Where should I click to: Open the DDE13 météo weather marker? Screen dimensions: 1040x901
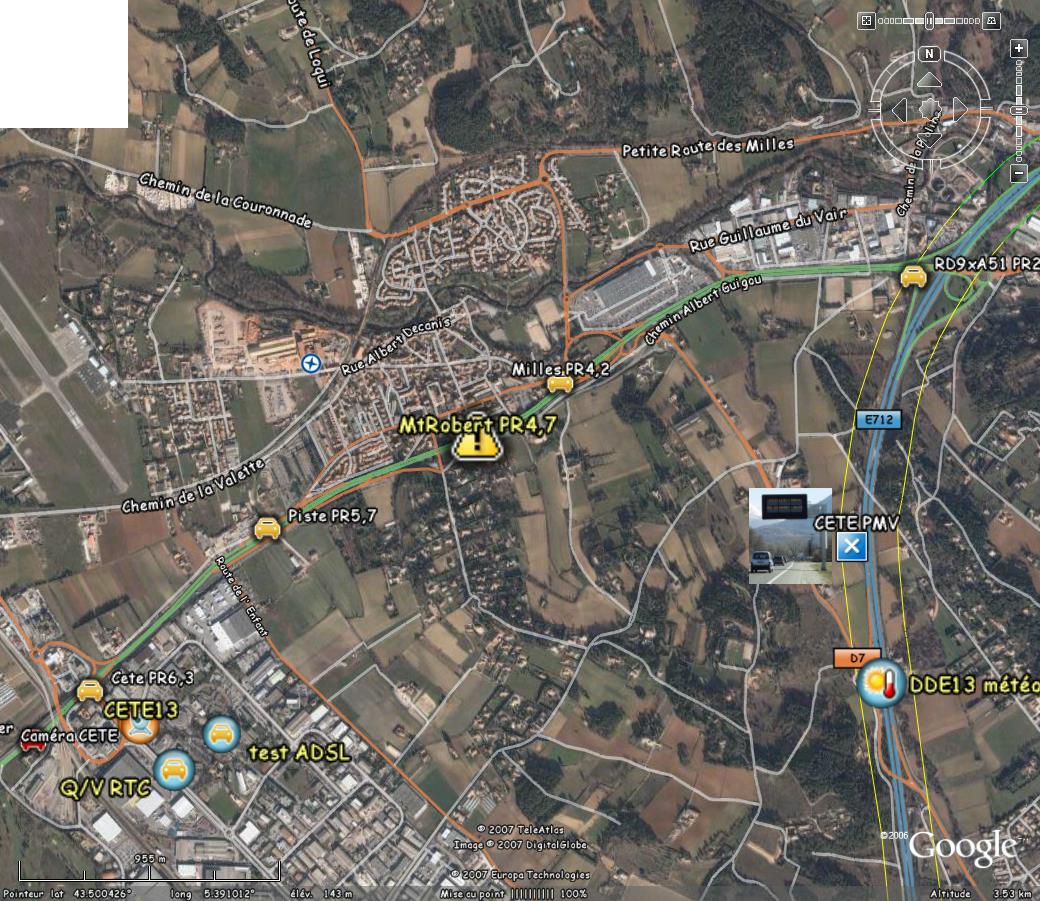(x=881, y=684)
